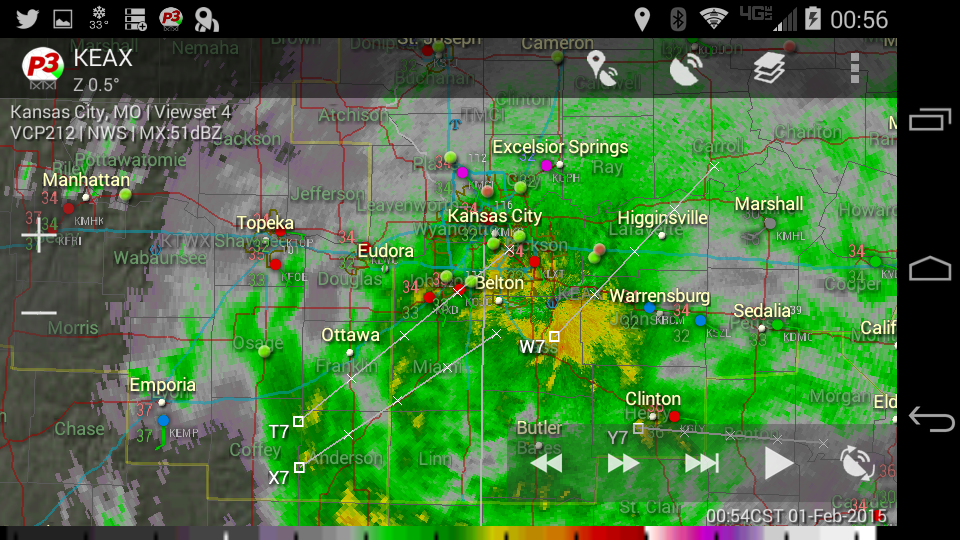Open the overflow menu
This screenshot has width=960, height=540.
tap(854, 68)
